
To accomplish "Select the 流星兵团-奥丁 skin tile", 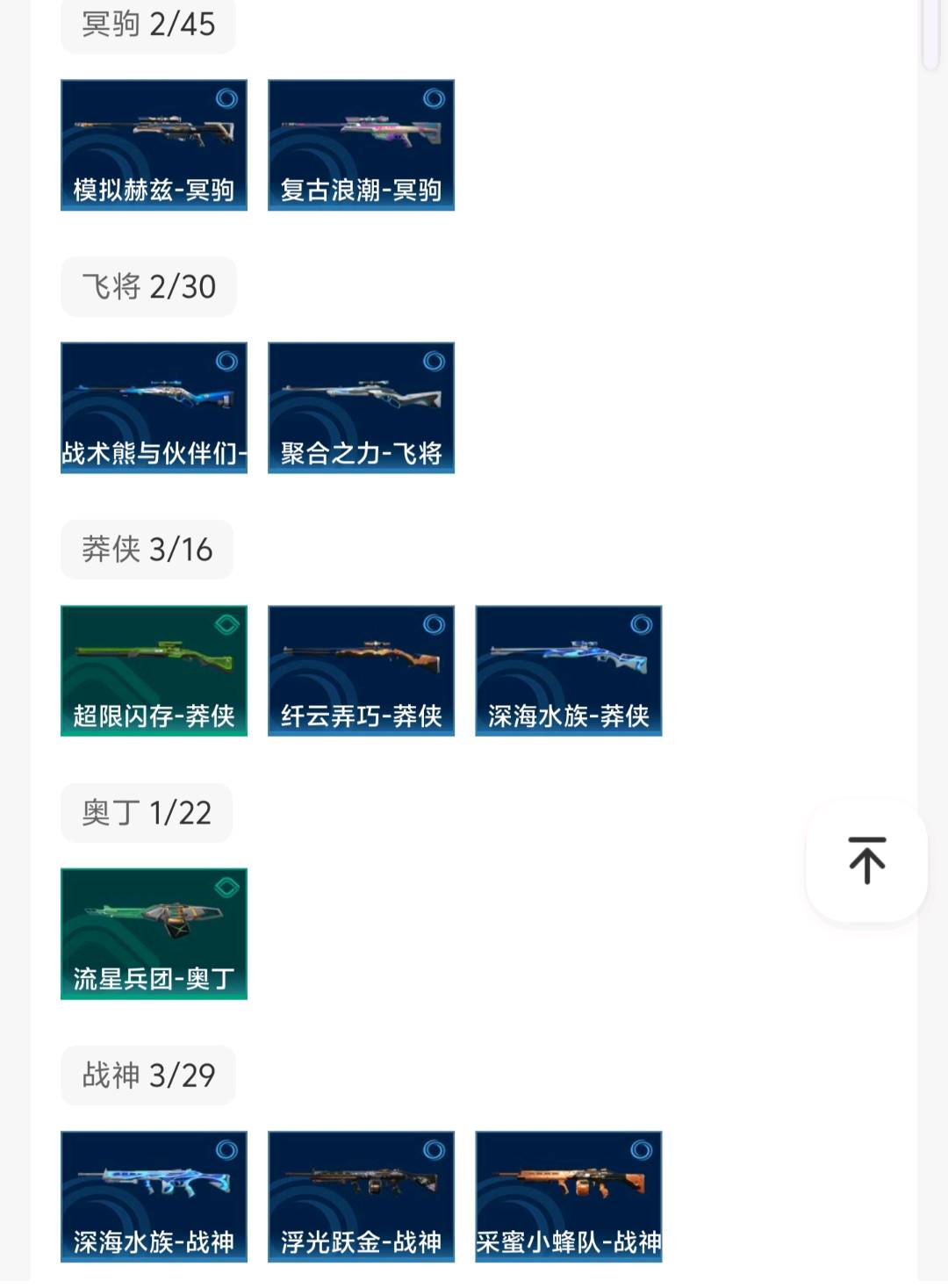I will tap(154, 933).
